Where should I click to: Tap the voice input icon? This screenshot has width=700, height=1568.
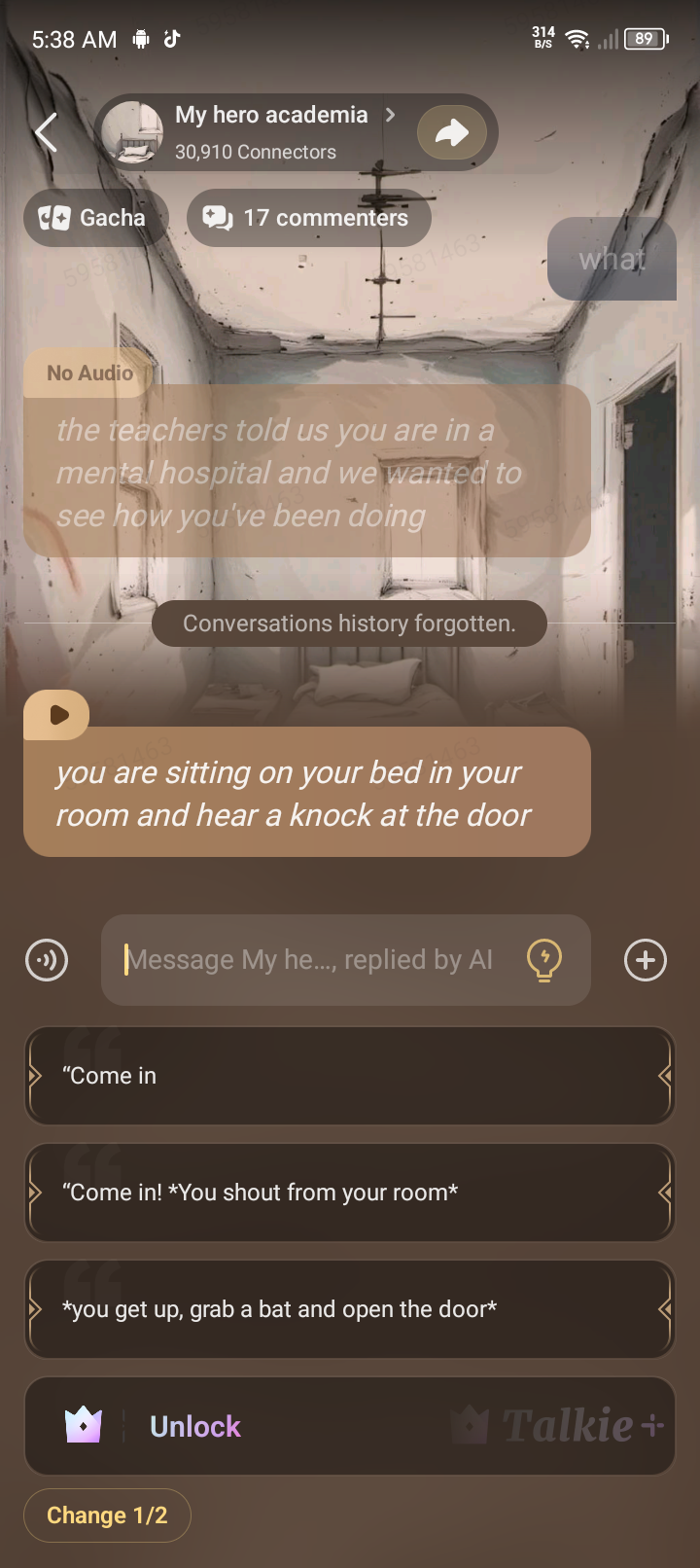(47, 960)
